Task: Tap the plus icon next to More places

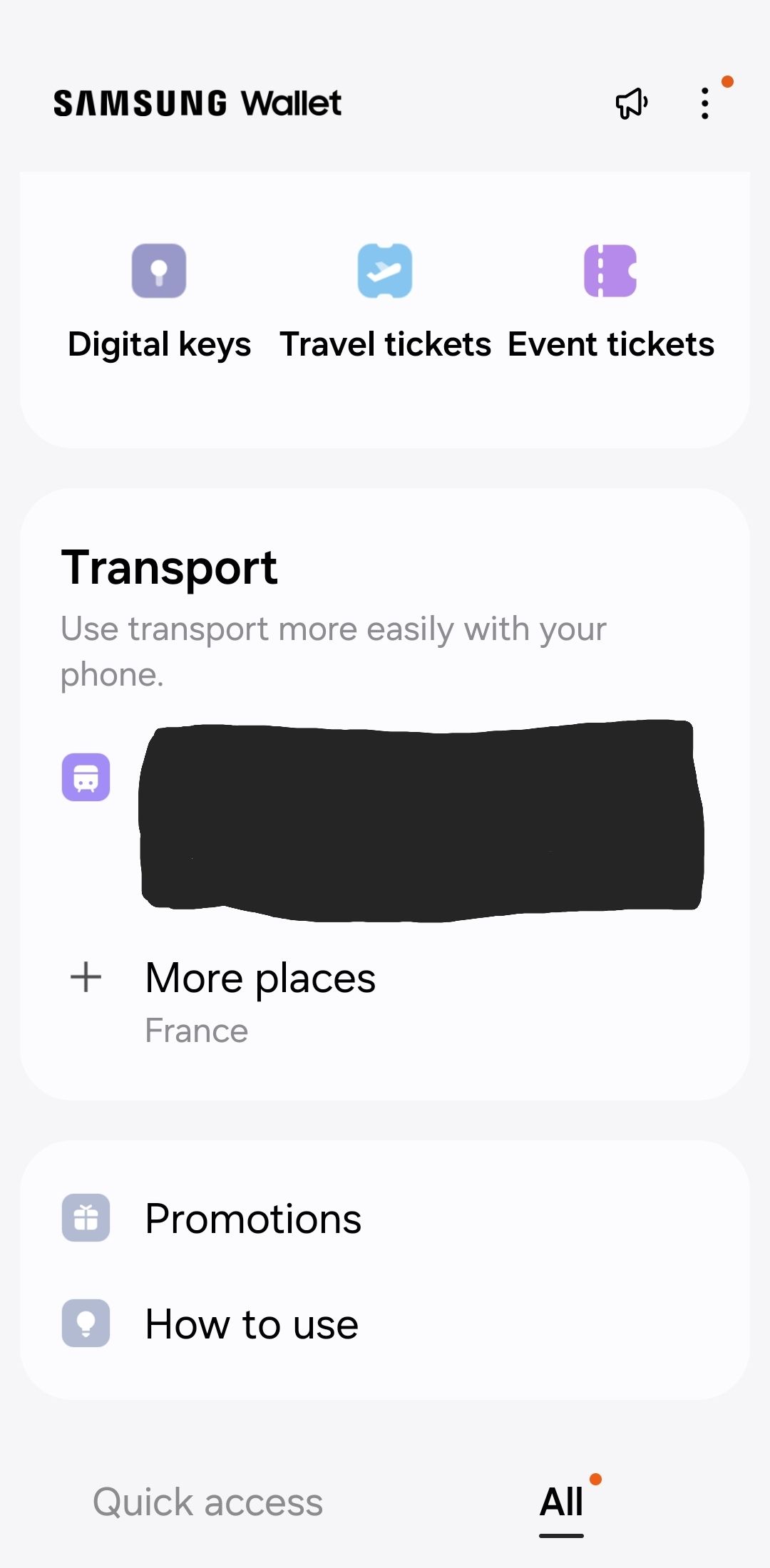Action: point(86,977)
